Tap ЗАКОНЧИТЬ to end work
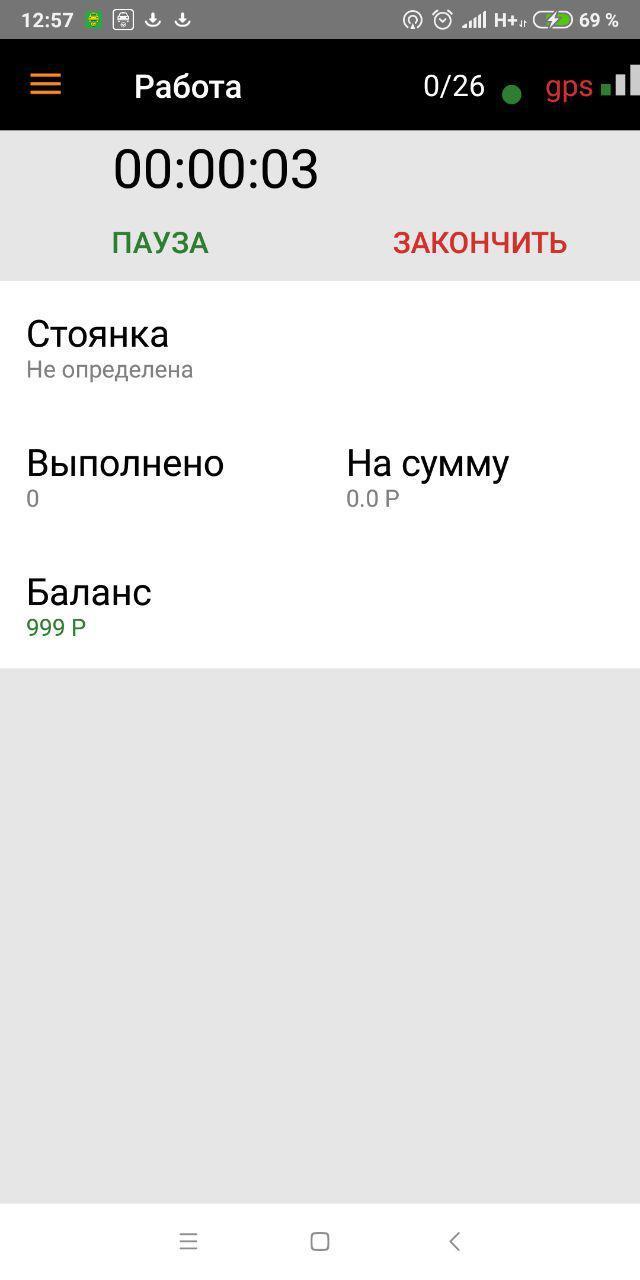The height and width of the screenshot is (1280, 640). [x=480, y=243]
